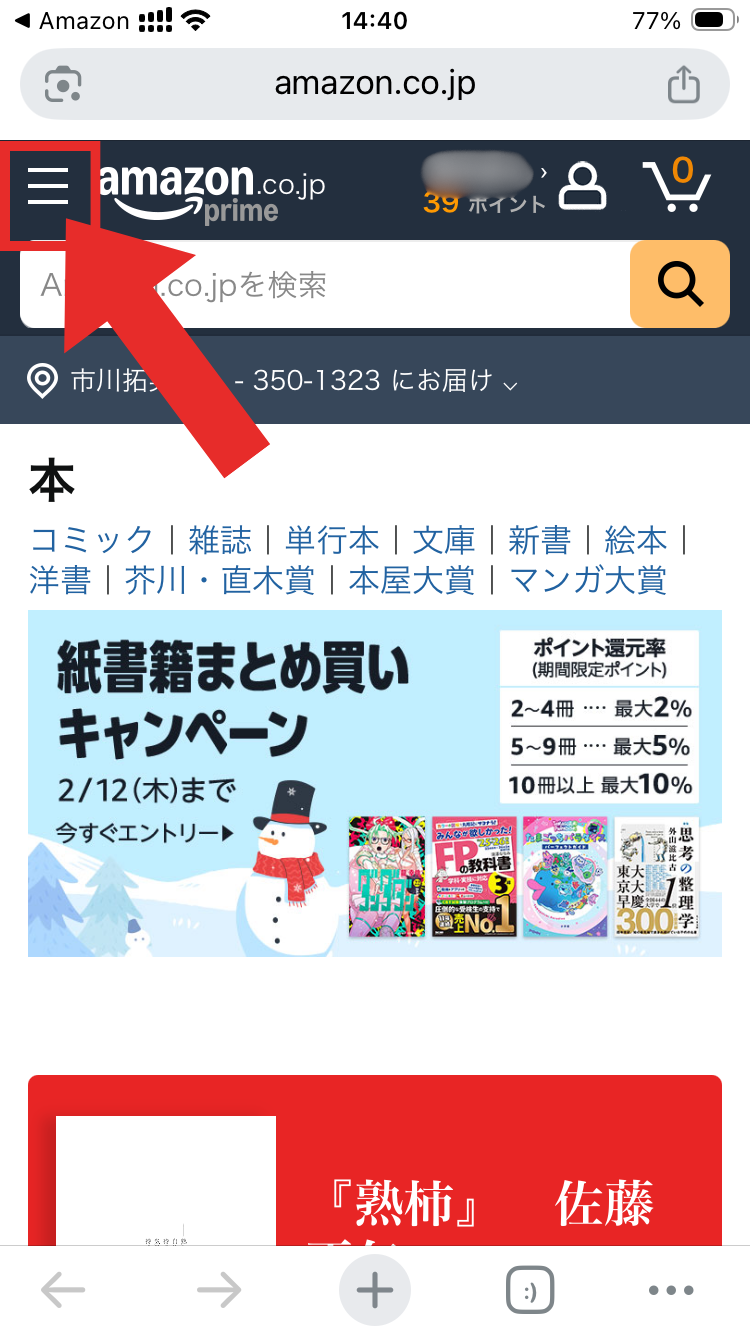Open the 芥川・直木賞 link

pos(219,580)
